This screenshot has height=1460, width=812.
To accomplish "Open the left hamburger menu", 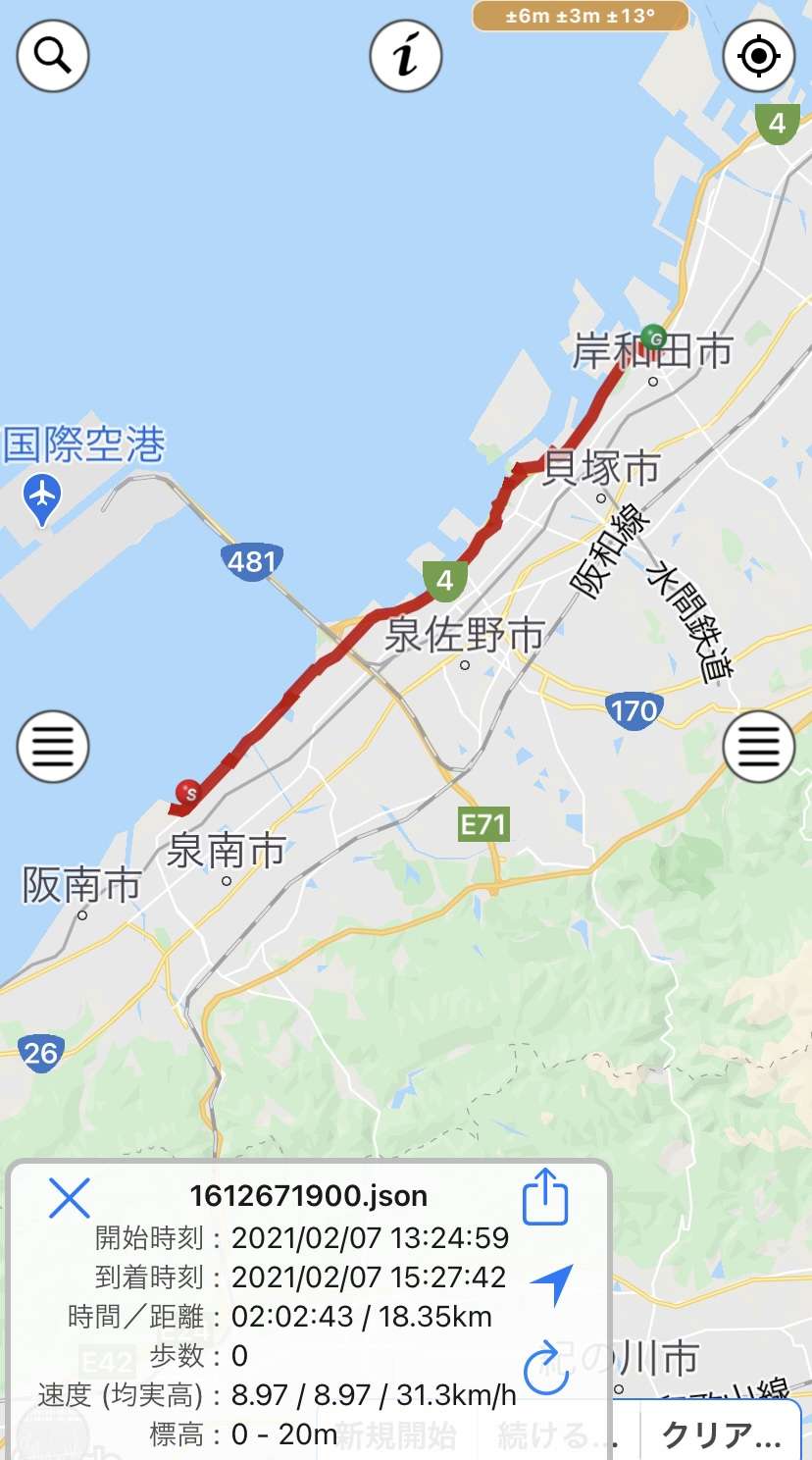I will (x=53, y=747).
